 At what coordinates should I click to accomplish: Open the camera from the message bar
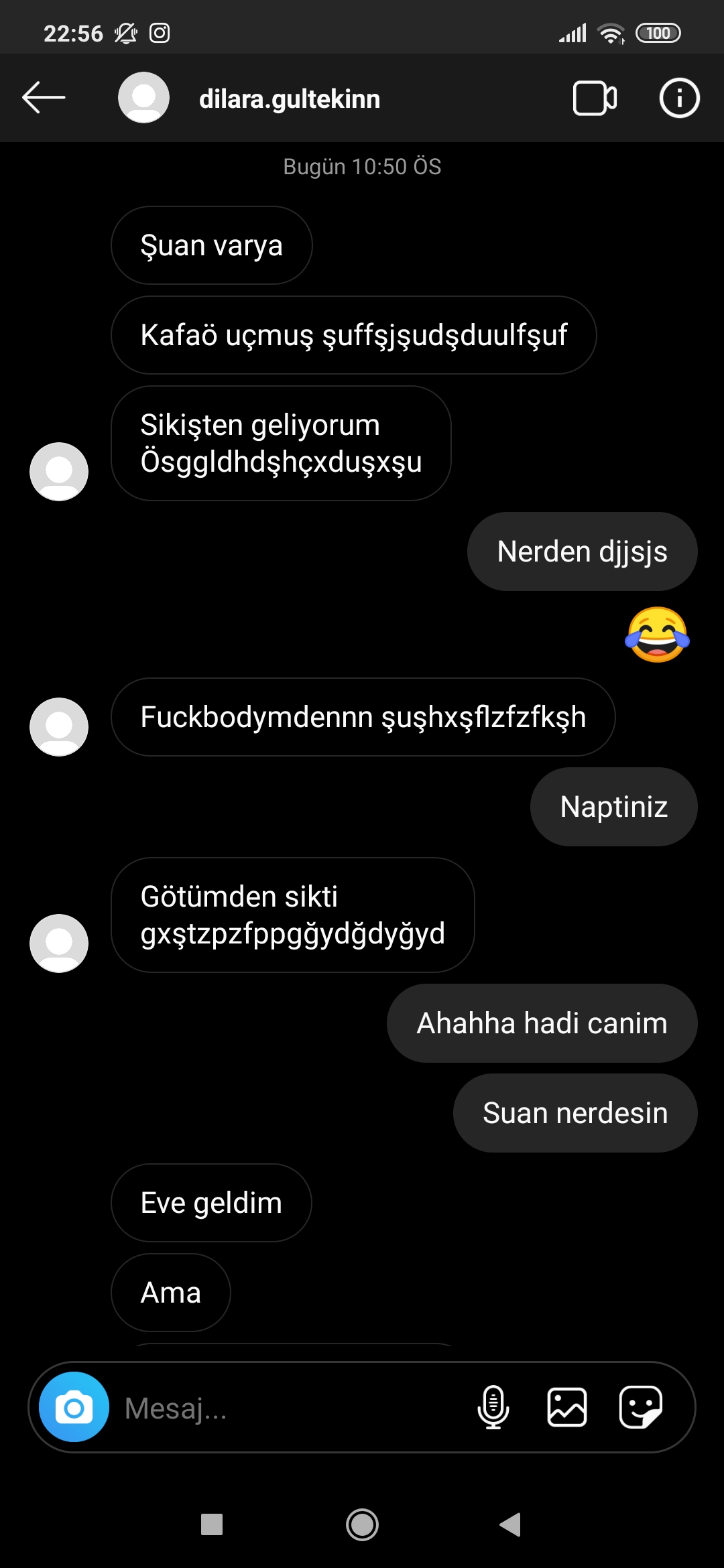(74, 1407)
